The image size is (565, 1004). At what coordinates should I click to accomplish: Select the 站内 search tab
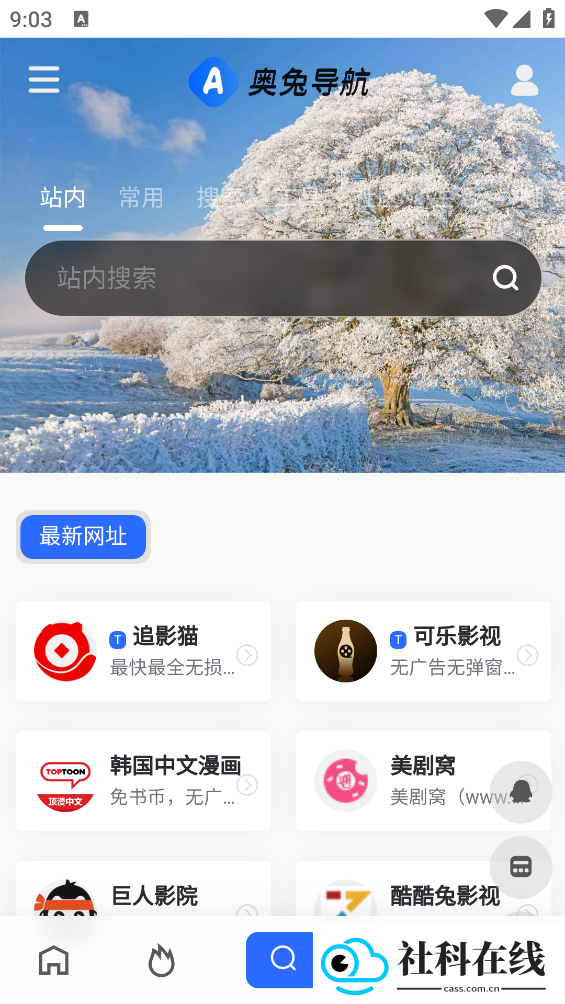[63, 197]
